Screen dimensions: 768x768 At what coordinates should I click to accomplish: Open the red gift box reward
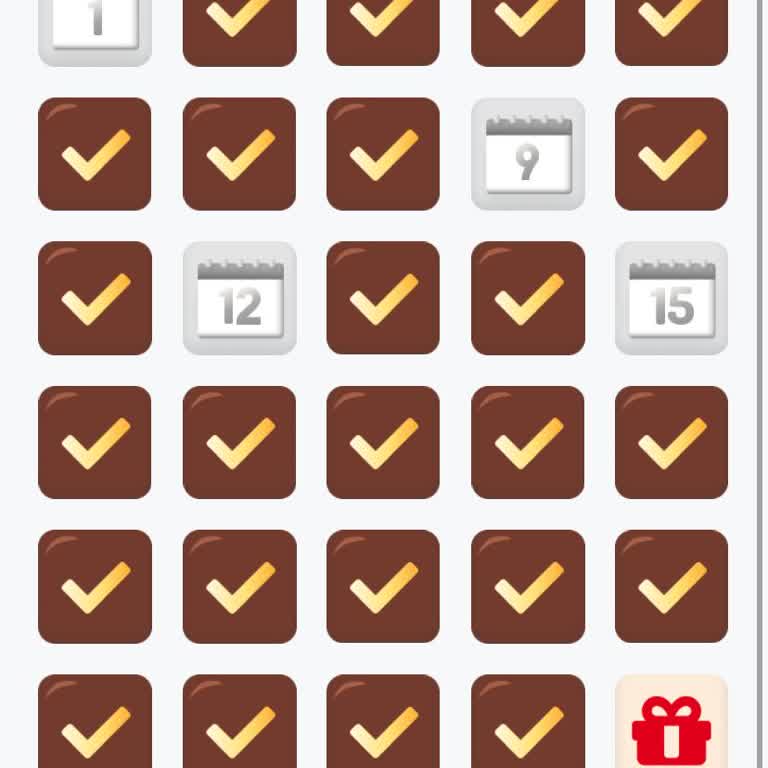(671, 724)
